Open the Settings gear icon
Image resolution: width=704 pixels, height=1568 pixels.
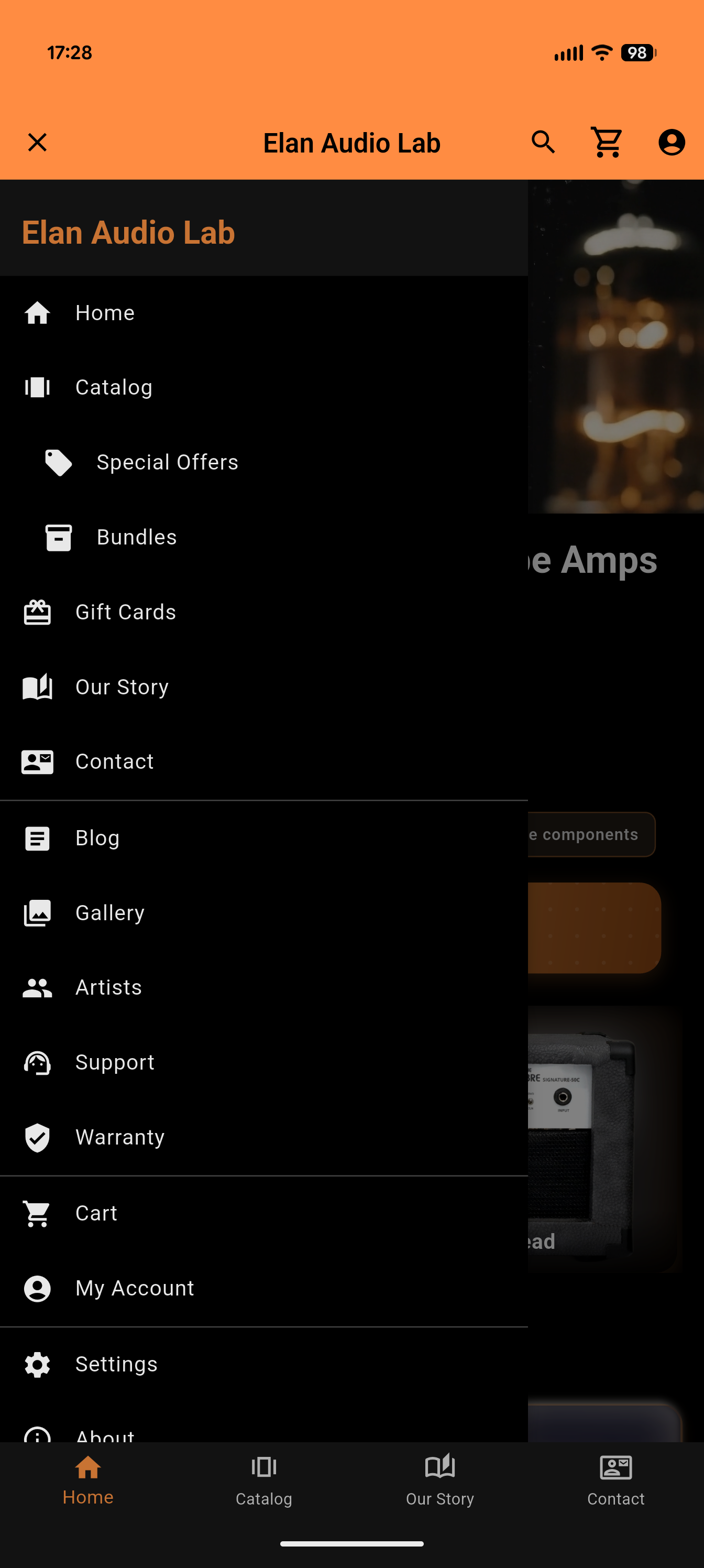37,1364
